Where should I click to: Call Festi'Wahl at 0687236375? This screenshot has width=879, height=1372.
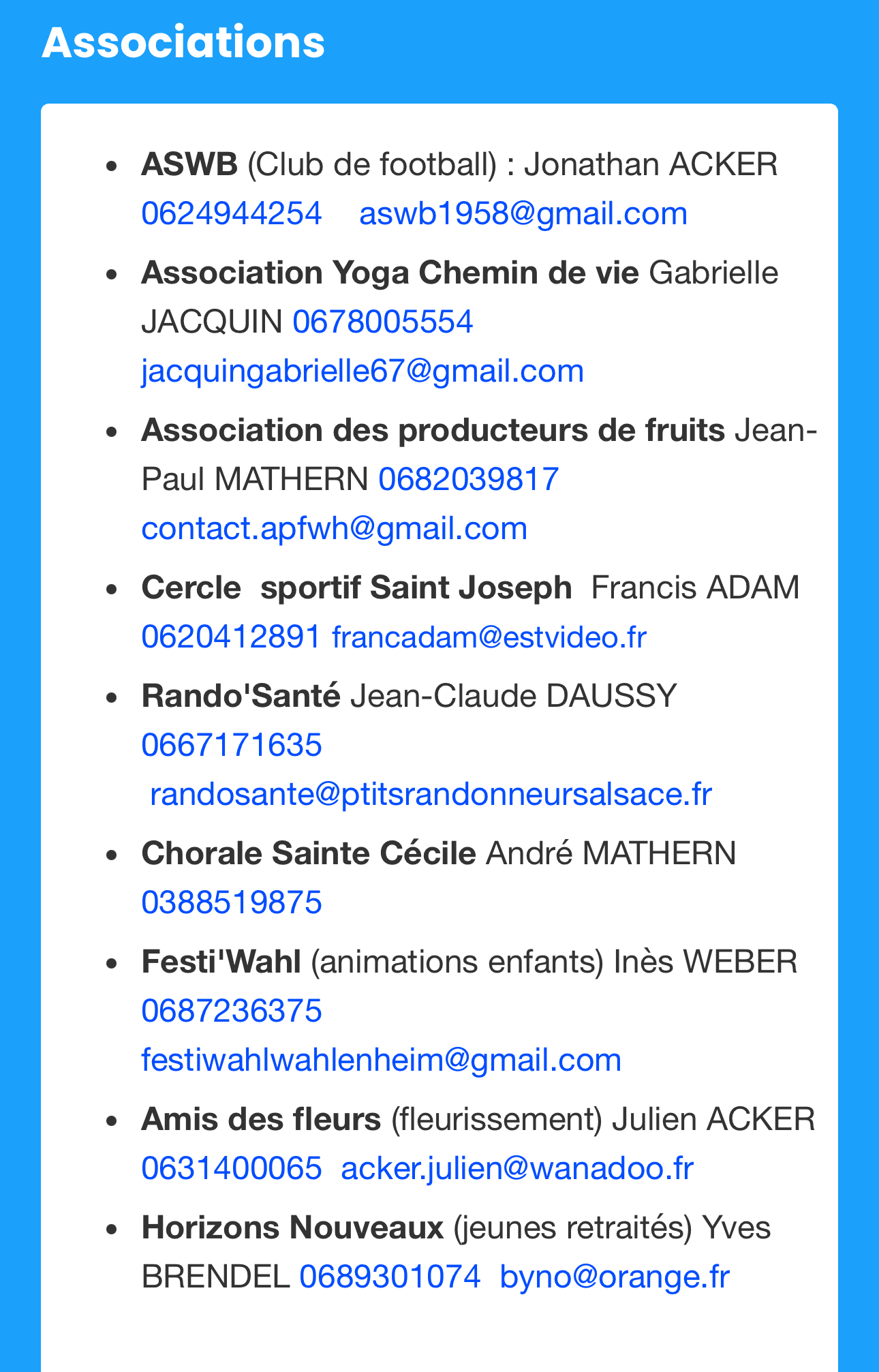(231, 1011)
